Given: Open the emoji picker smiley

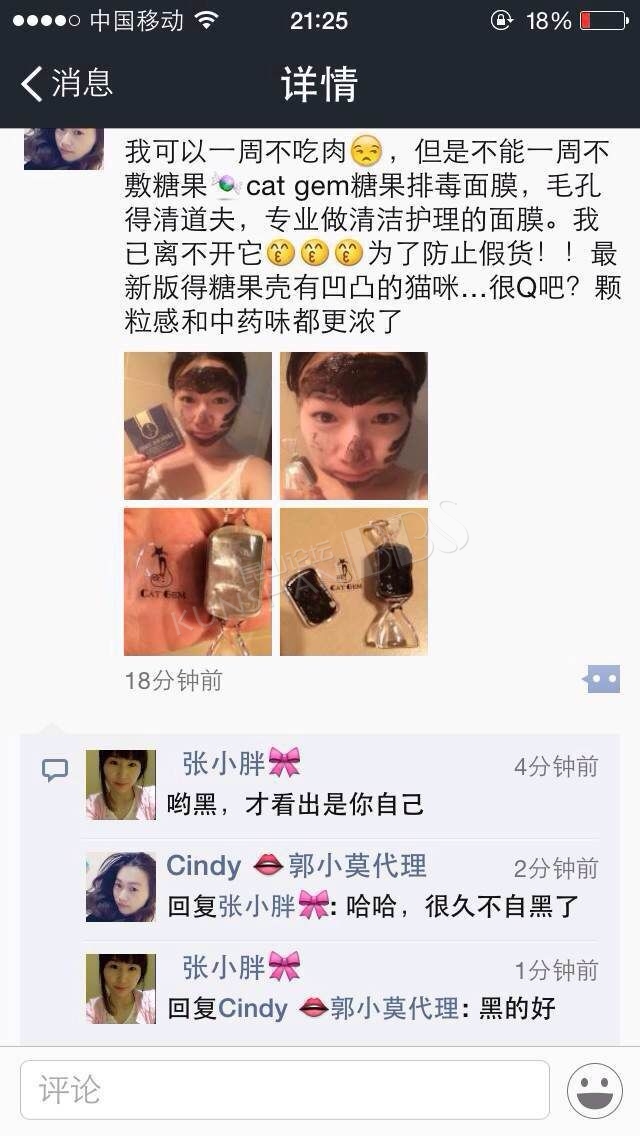Looking at the screenshot, I should 595,1091.
